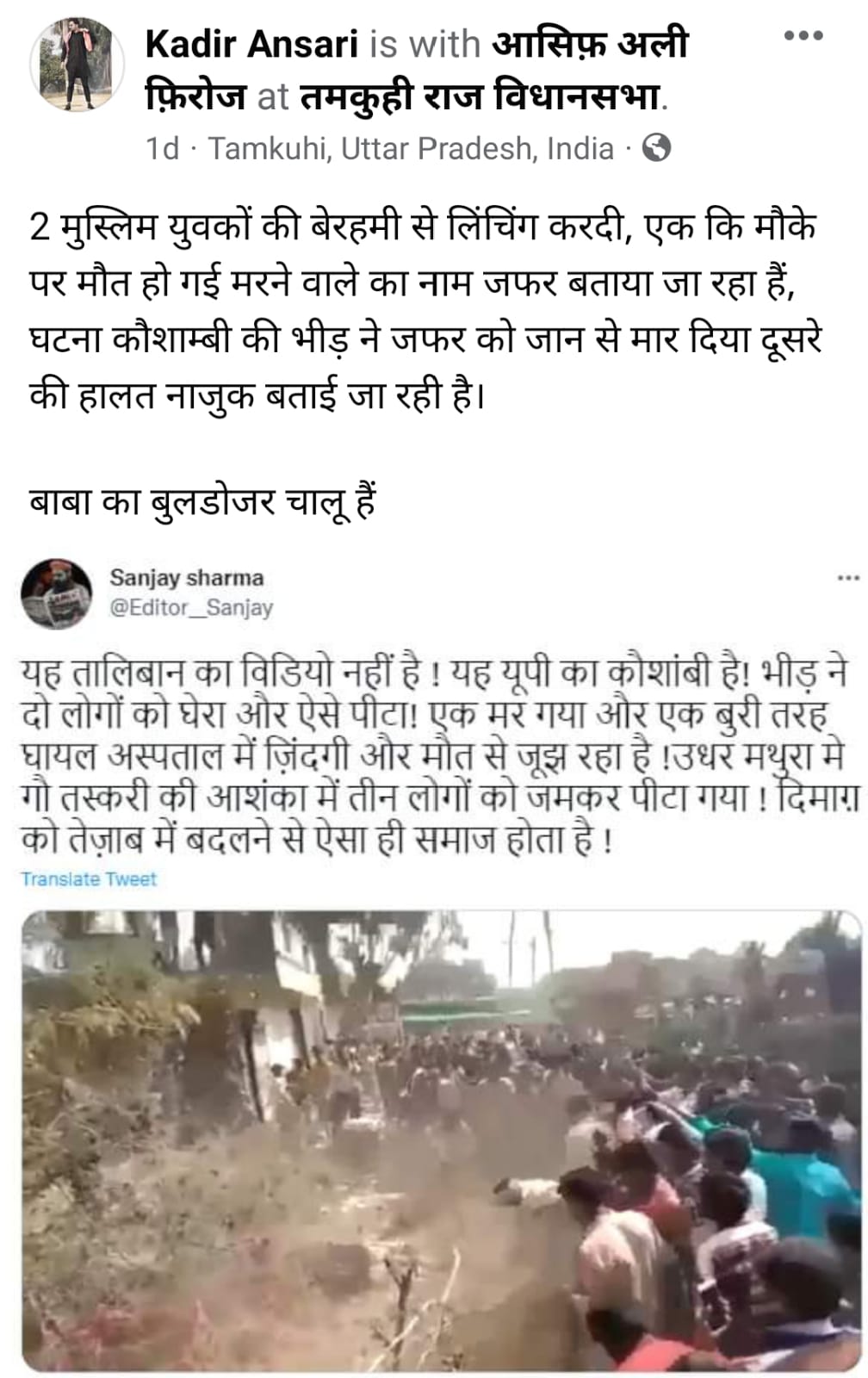The image size is (868, 1378).
Task: Open Kadir Ansari's profile name link
Action: coord(251,44)
